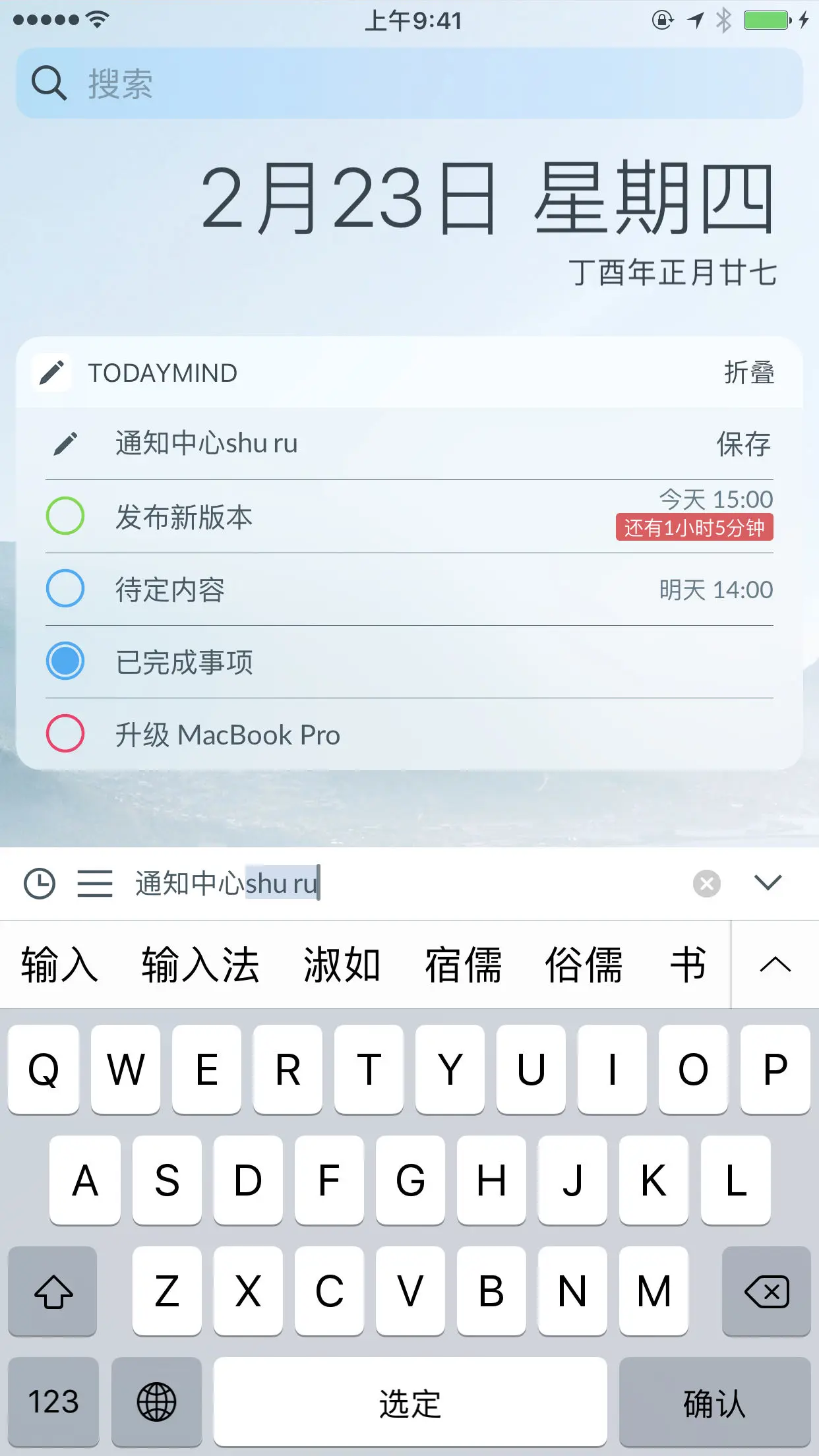Tap the 选定 space bar

[x=409, y=1402]
